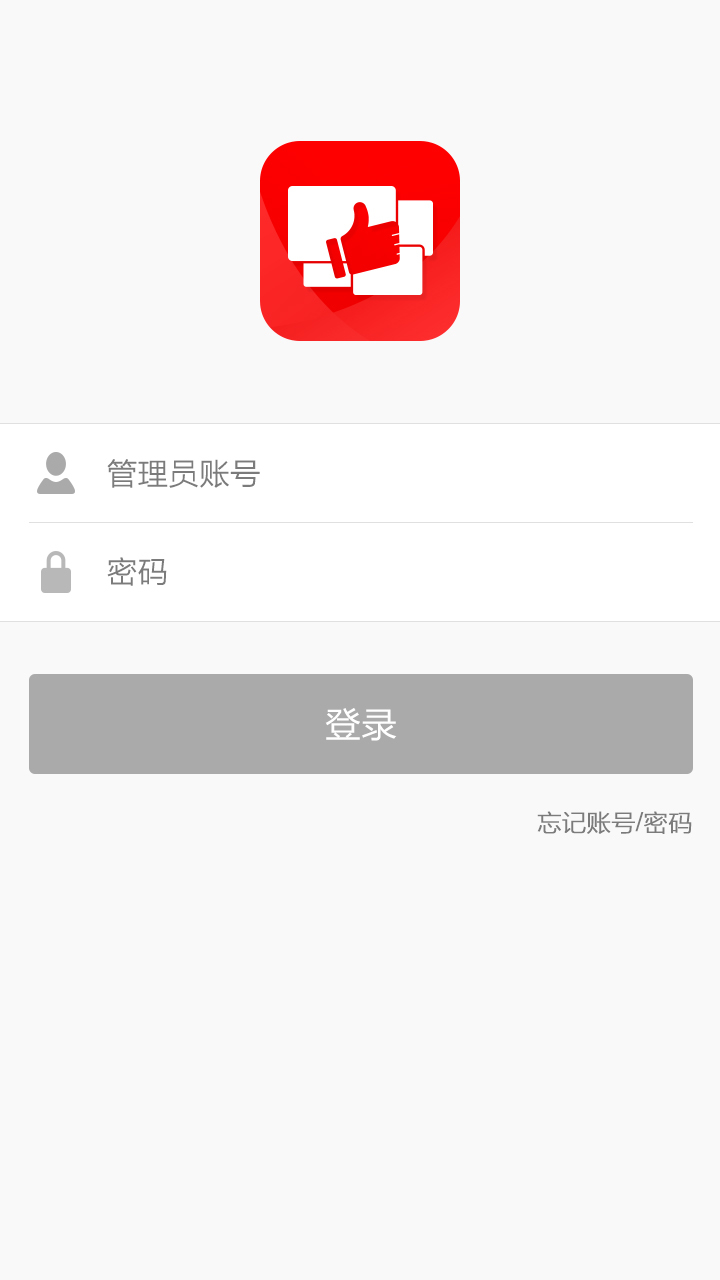
Task: Tap the 登录 login button
Action: click(x=360, y=724)
